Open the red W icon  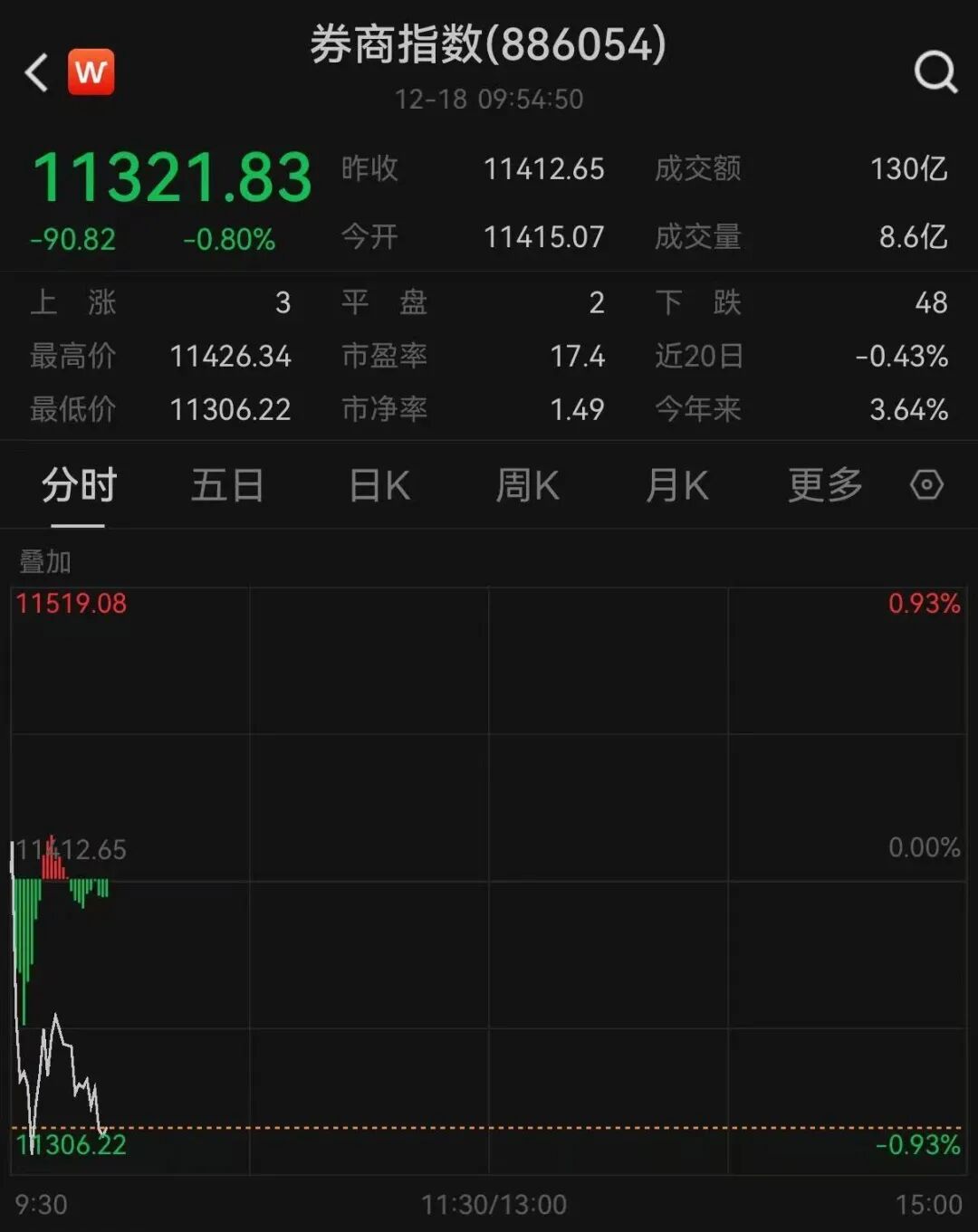coord(91,72)
